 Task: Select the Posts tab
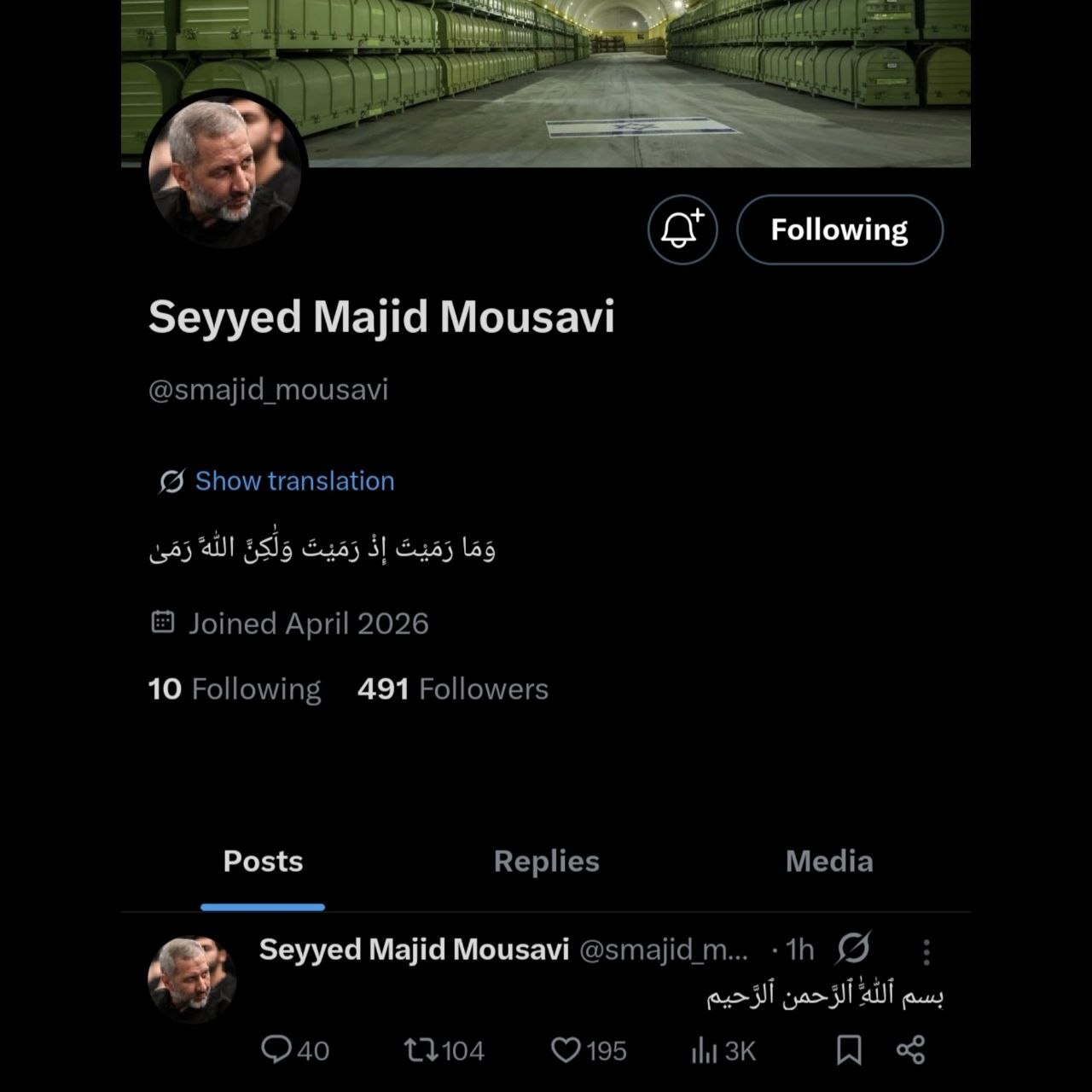pyautogui.click(x=263, y=862)
